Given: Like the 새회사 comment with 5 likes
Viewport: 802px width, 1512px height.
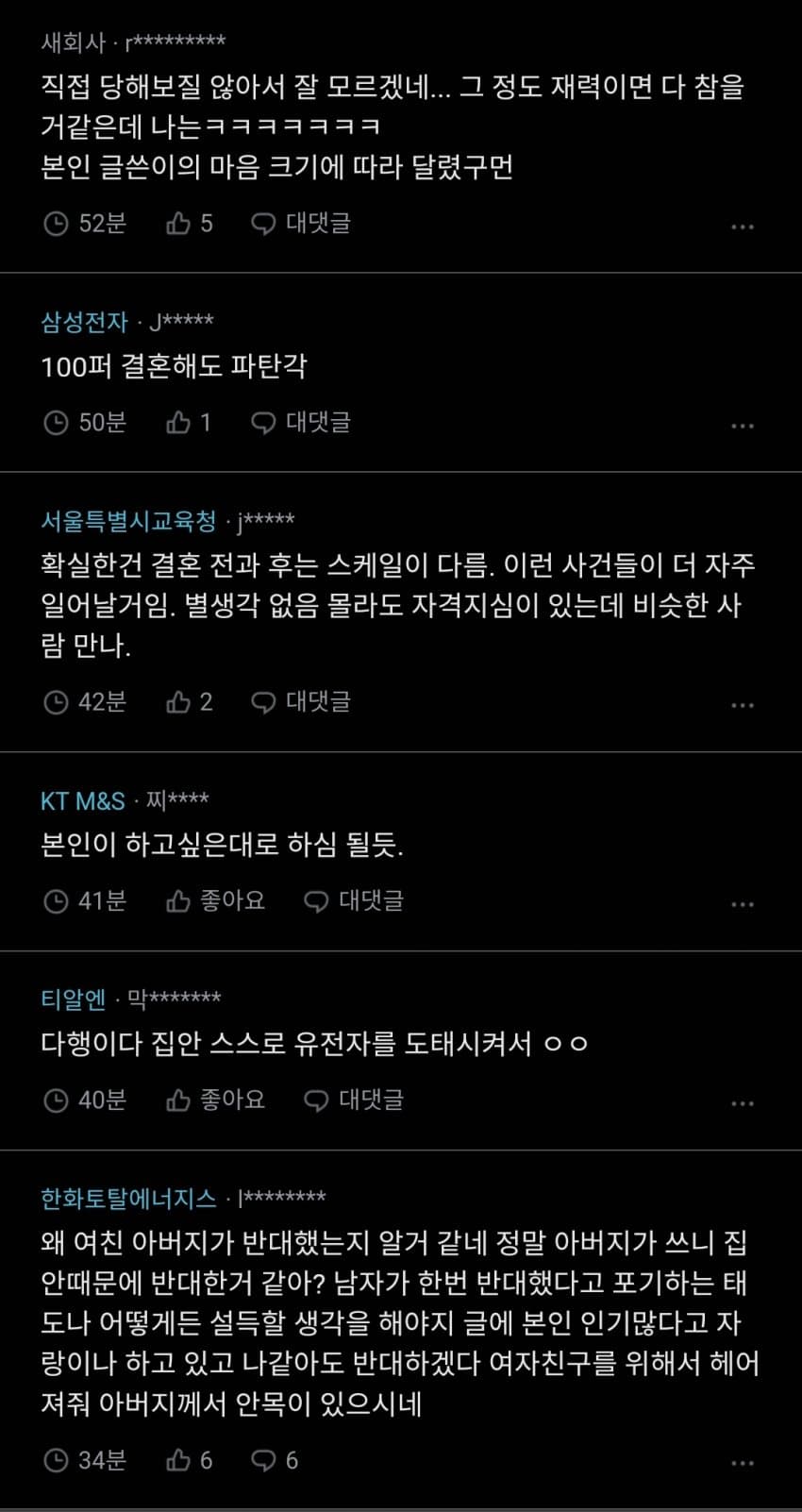Looking at the screenshot, I should coord(189,224).
